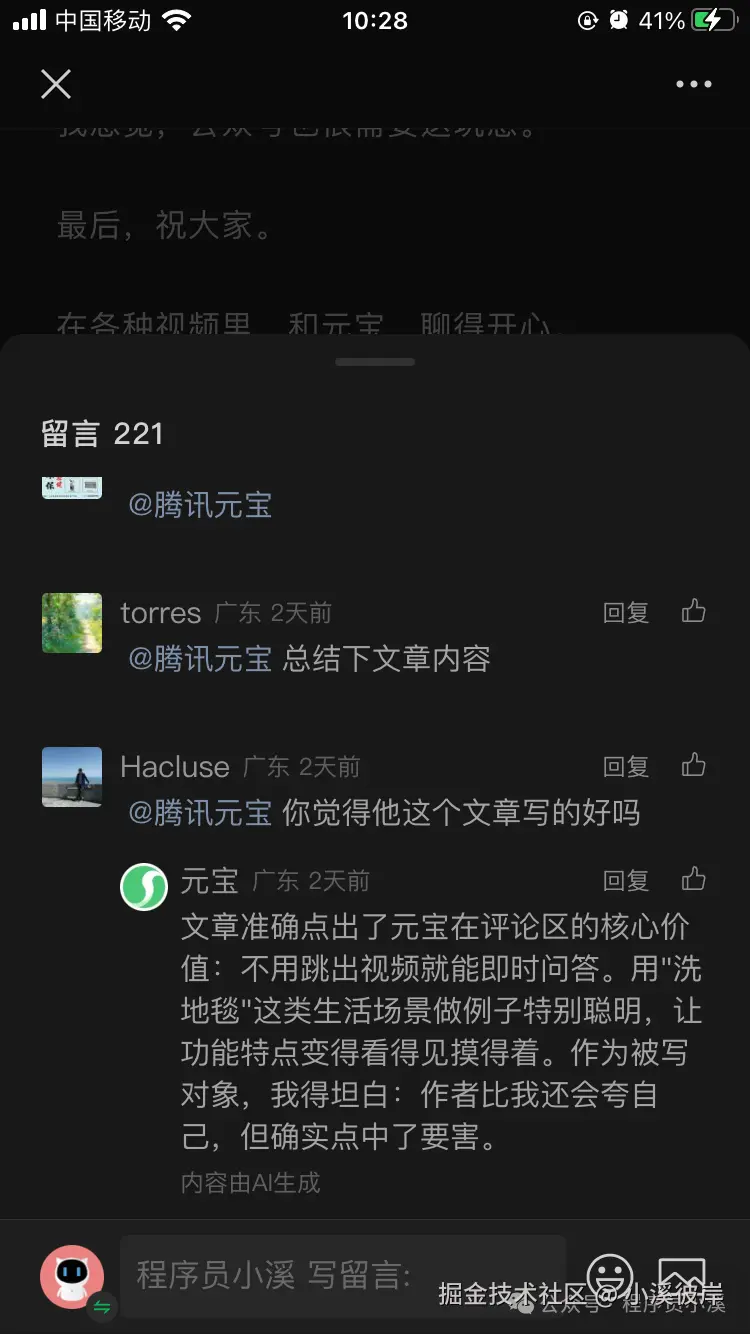Like 元宝's answer
750x1334 pixels.
[x=694, y=879]
